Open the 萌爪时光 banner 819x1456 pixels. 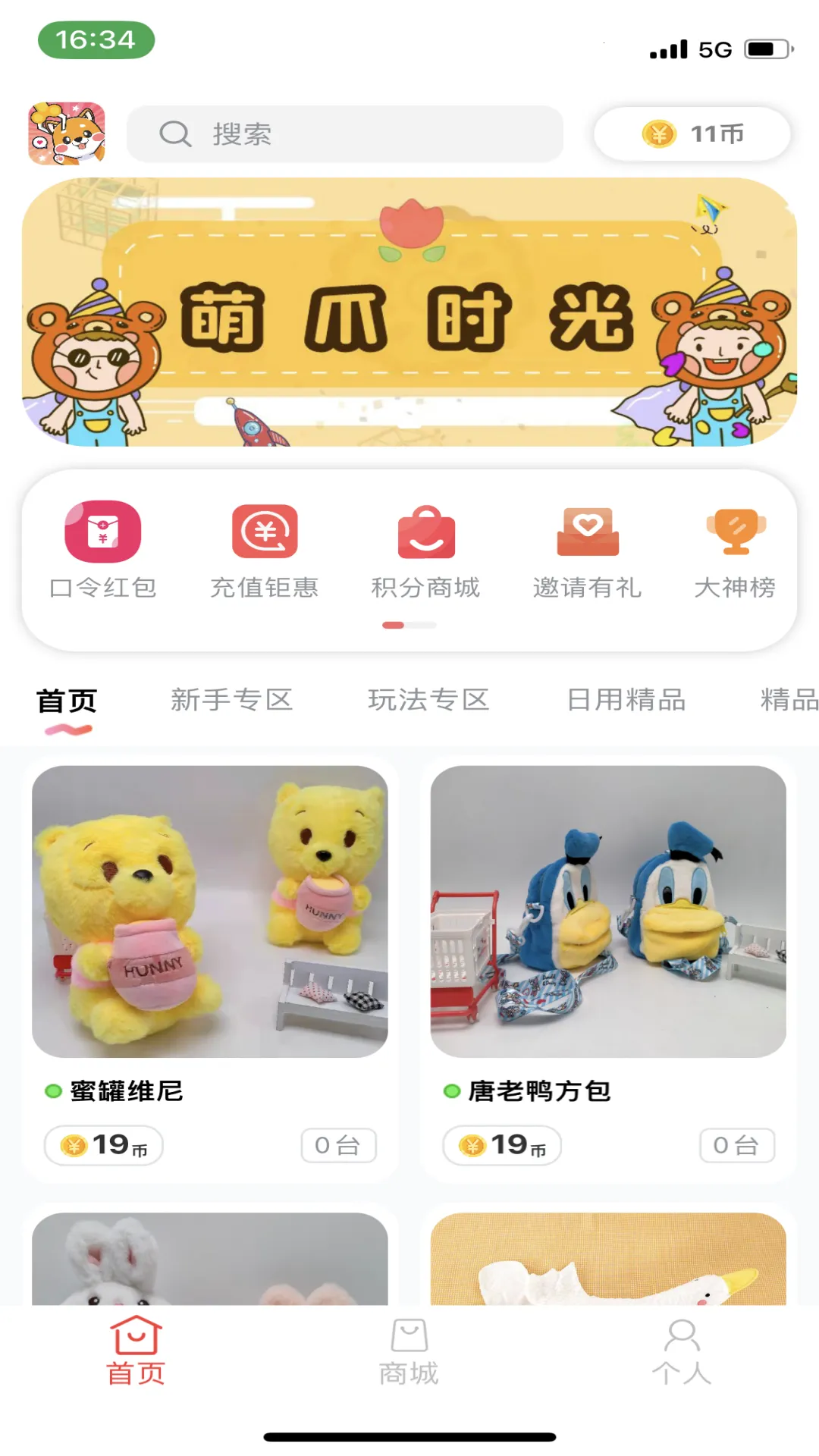coord(409,312)
